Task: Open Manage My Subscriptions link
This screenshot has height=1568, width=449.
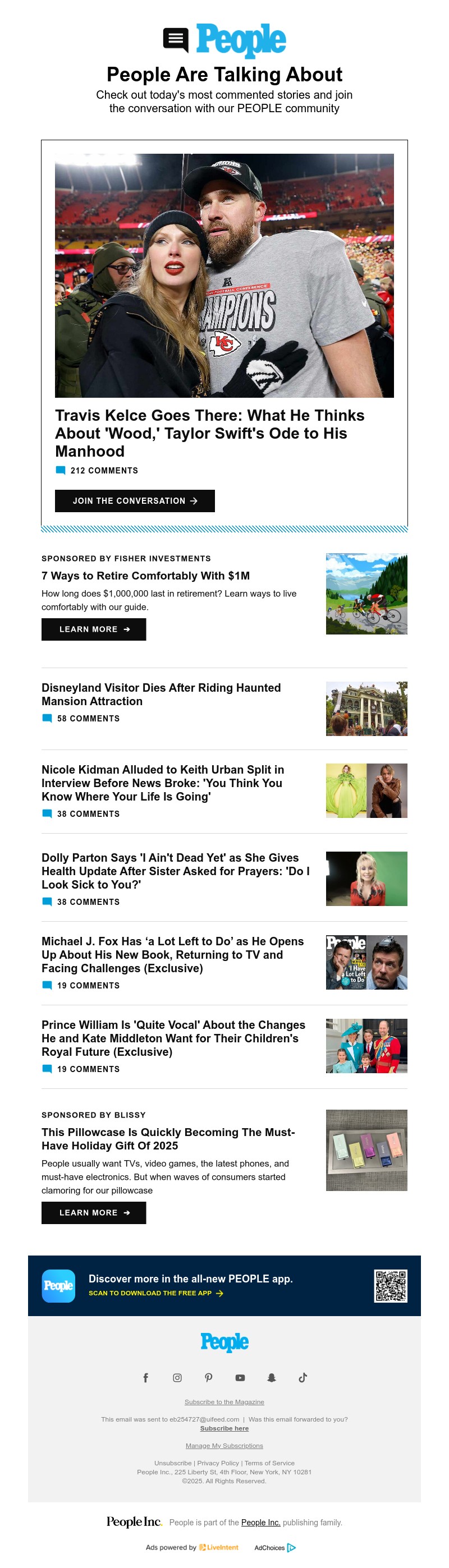Action: (224, 1446)
